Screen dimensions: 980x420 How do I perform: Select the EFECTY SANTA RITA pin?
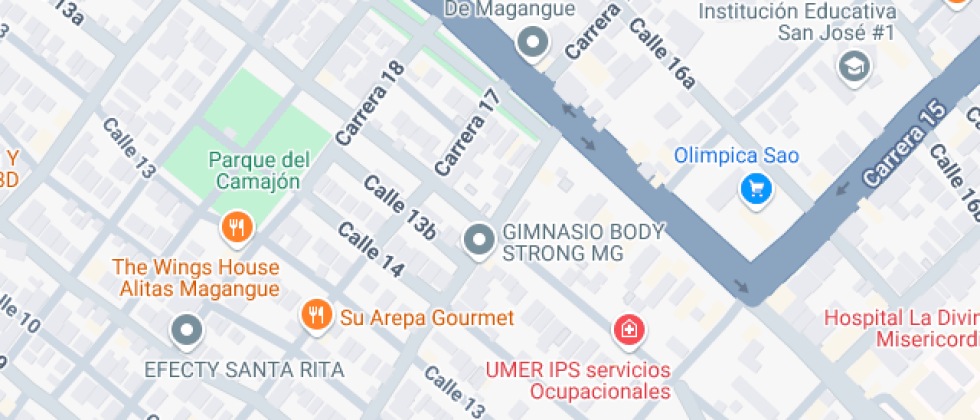click(187, 328)
